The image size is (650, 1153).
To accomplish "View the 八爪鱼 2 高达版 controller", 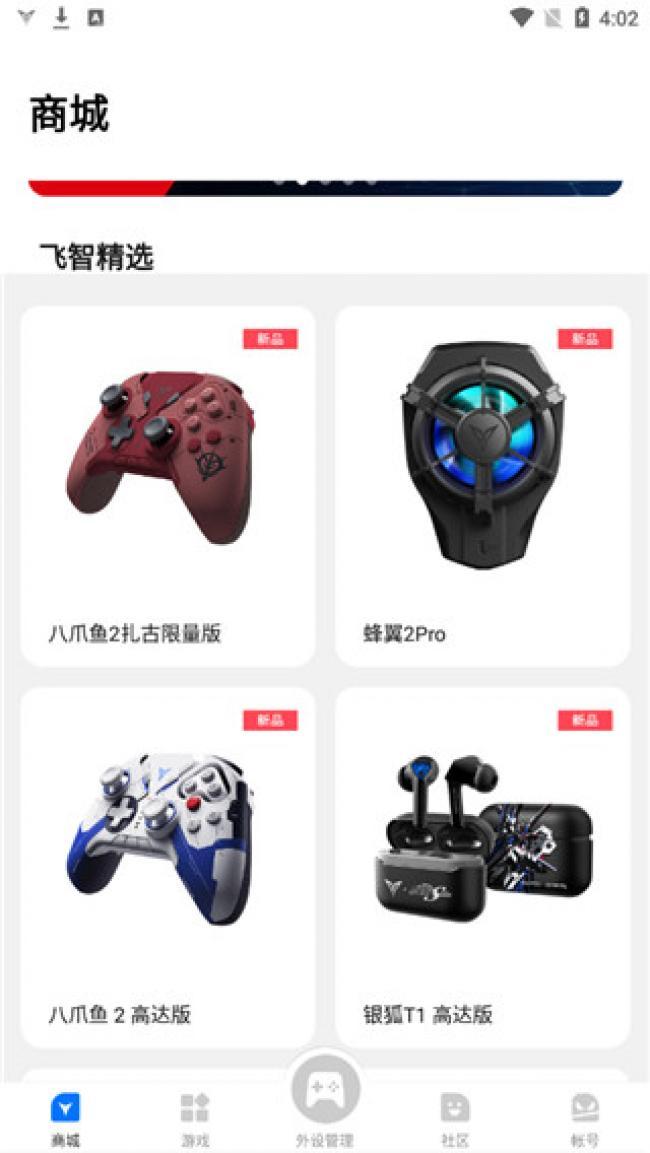I will tap(168, 867).
